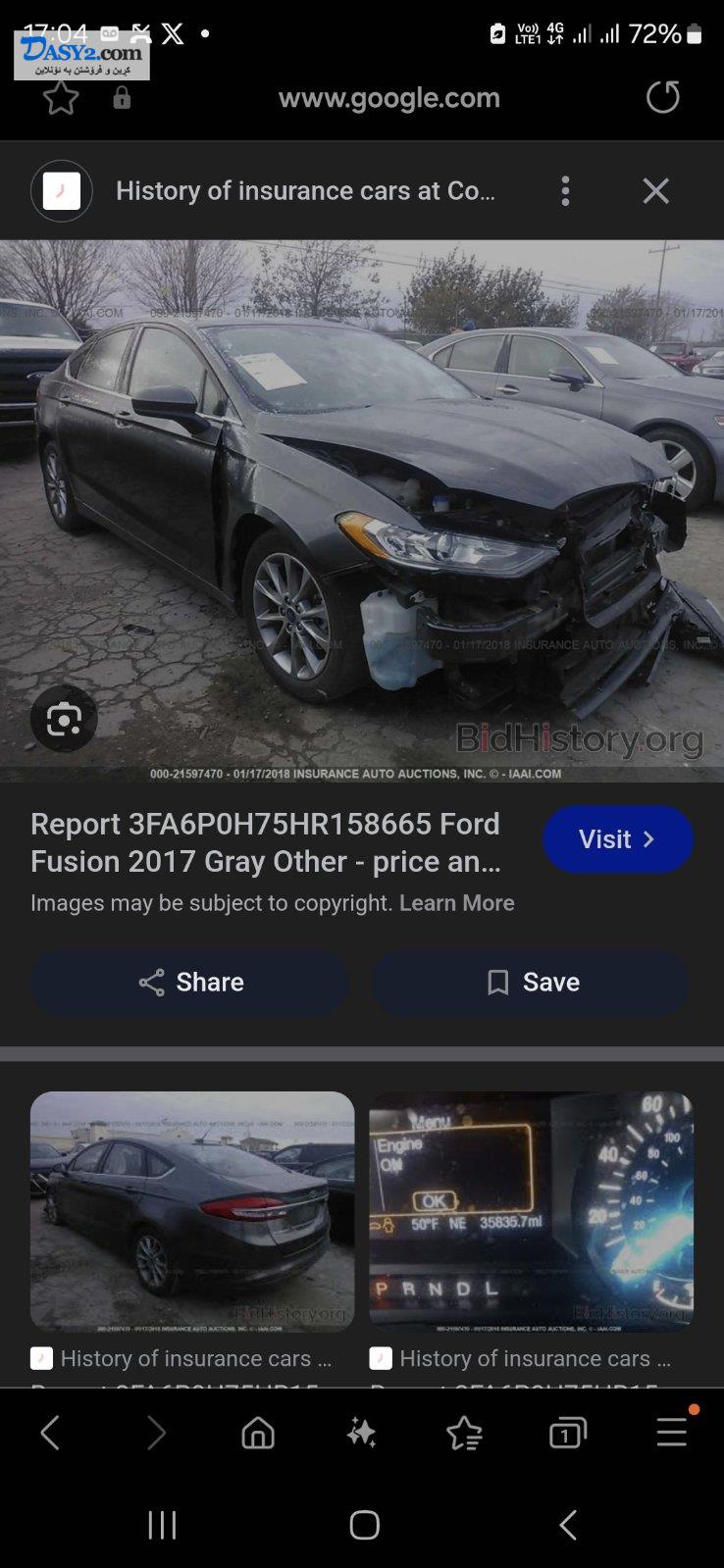Reload the page with the refresh icon
The width and height of the screenshot is (724, 1568).
[x=662, y=97]
